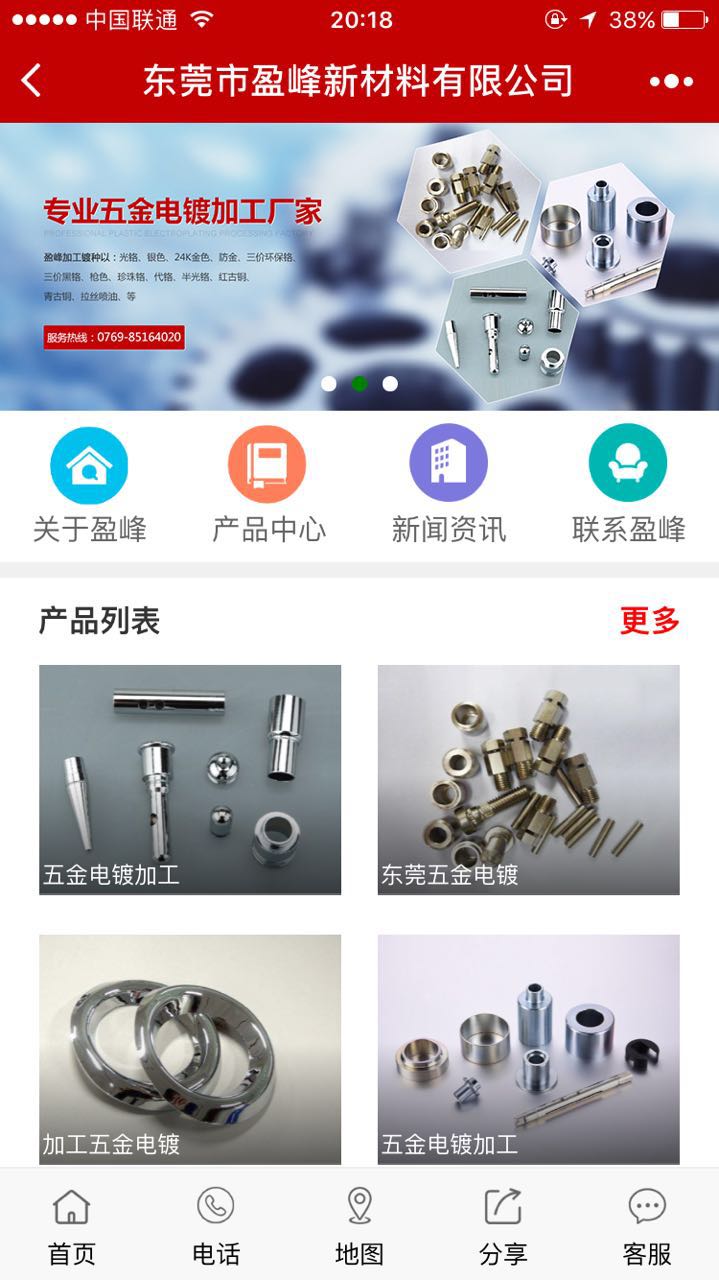Open the 东莞五金电镀 product card
The width and height of the screenshot is (719, 1280).
tap(528, 779)
